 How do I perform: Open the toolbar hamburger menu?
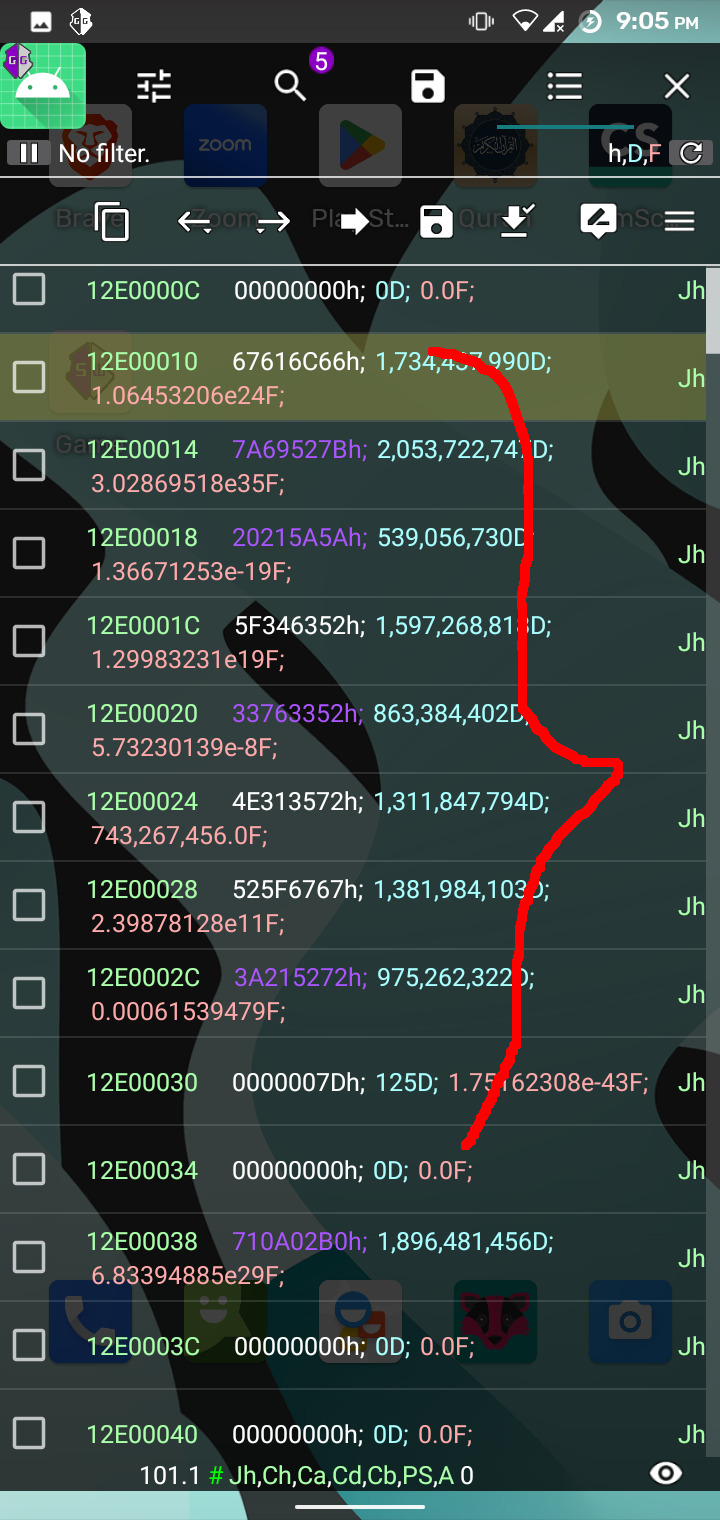point(679,221)
